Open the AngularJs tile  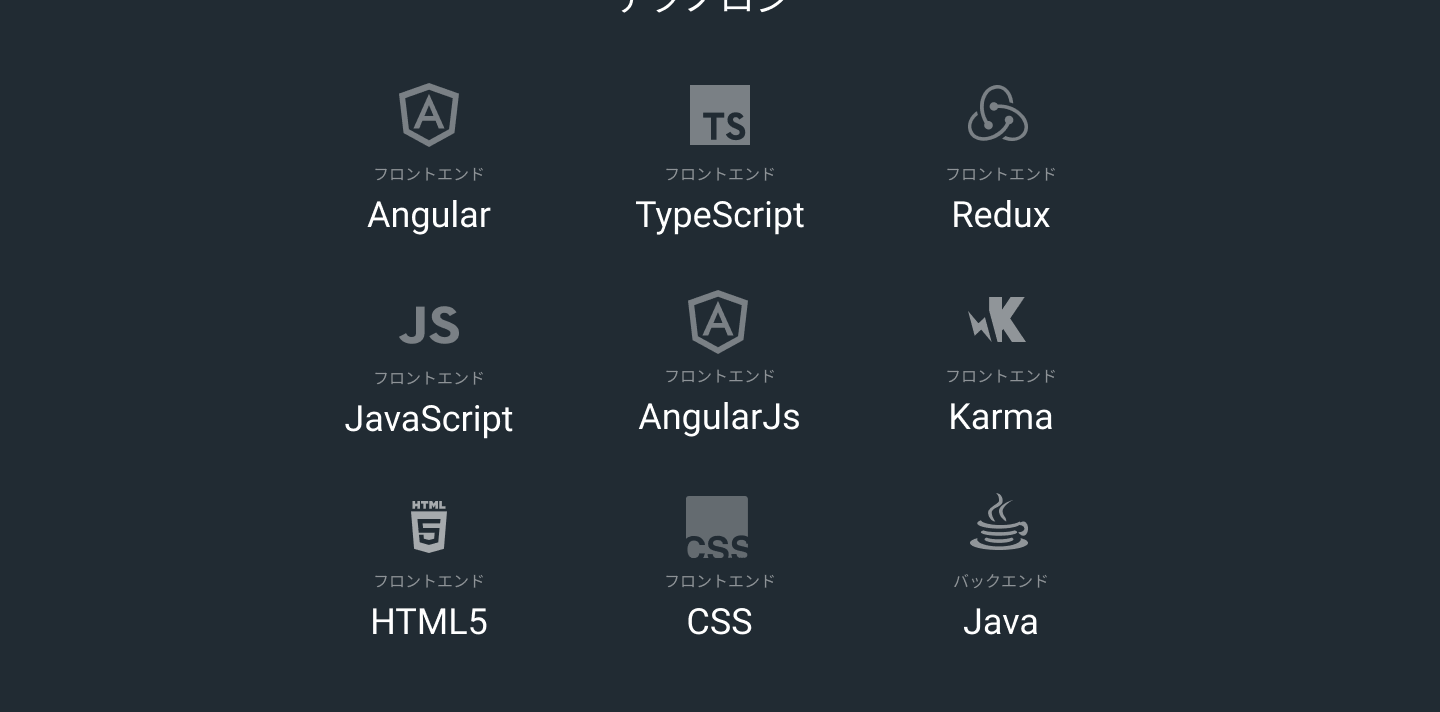coord(719,364)
